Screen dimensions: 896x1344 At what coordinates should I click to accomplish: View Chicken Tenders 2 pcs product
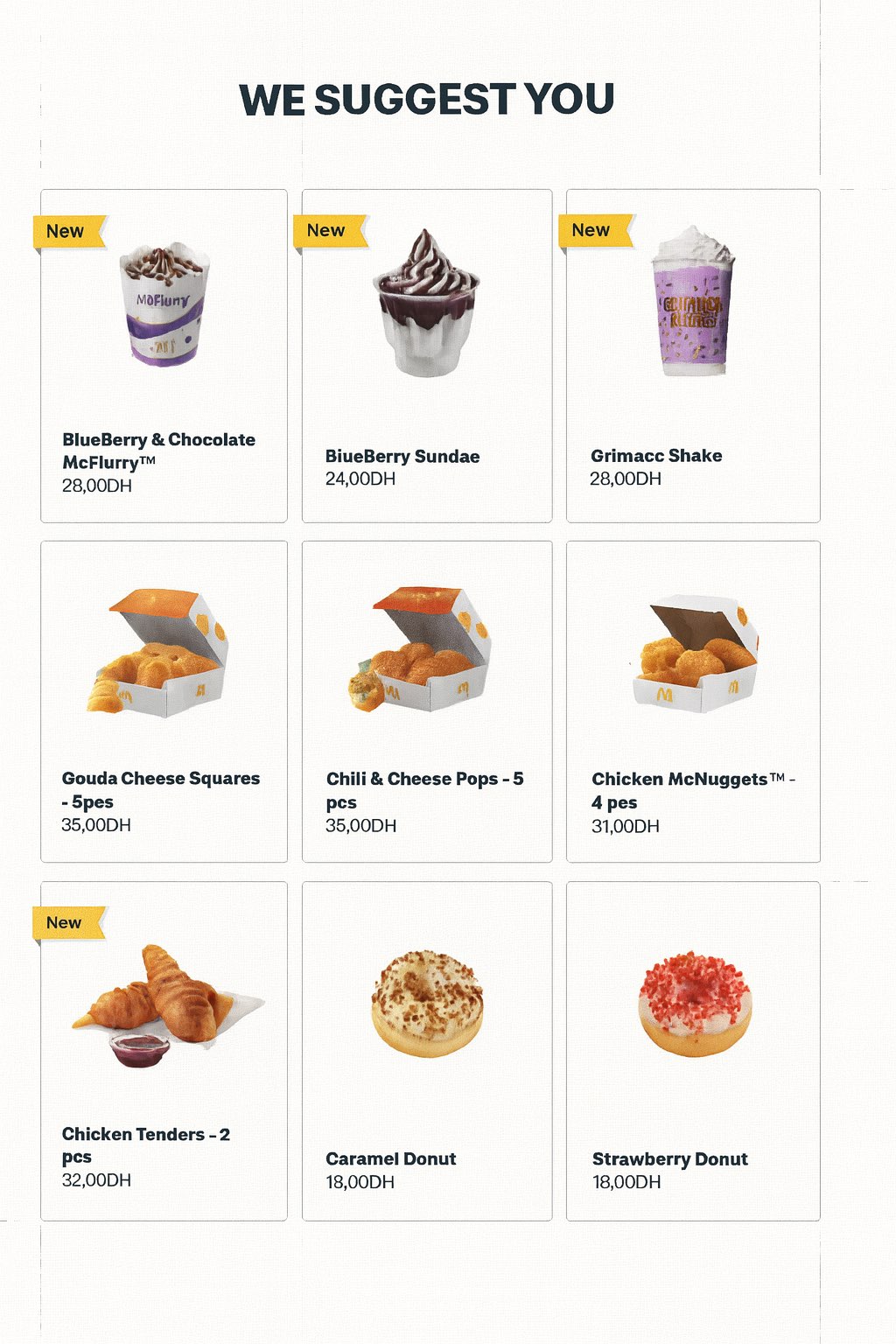[x=164, y=1050]
